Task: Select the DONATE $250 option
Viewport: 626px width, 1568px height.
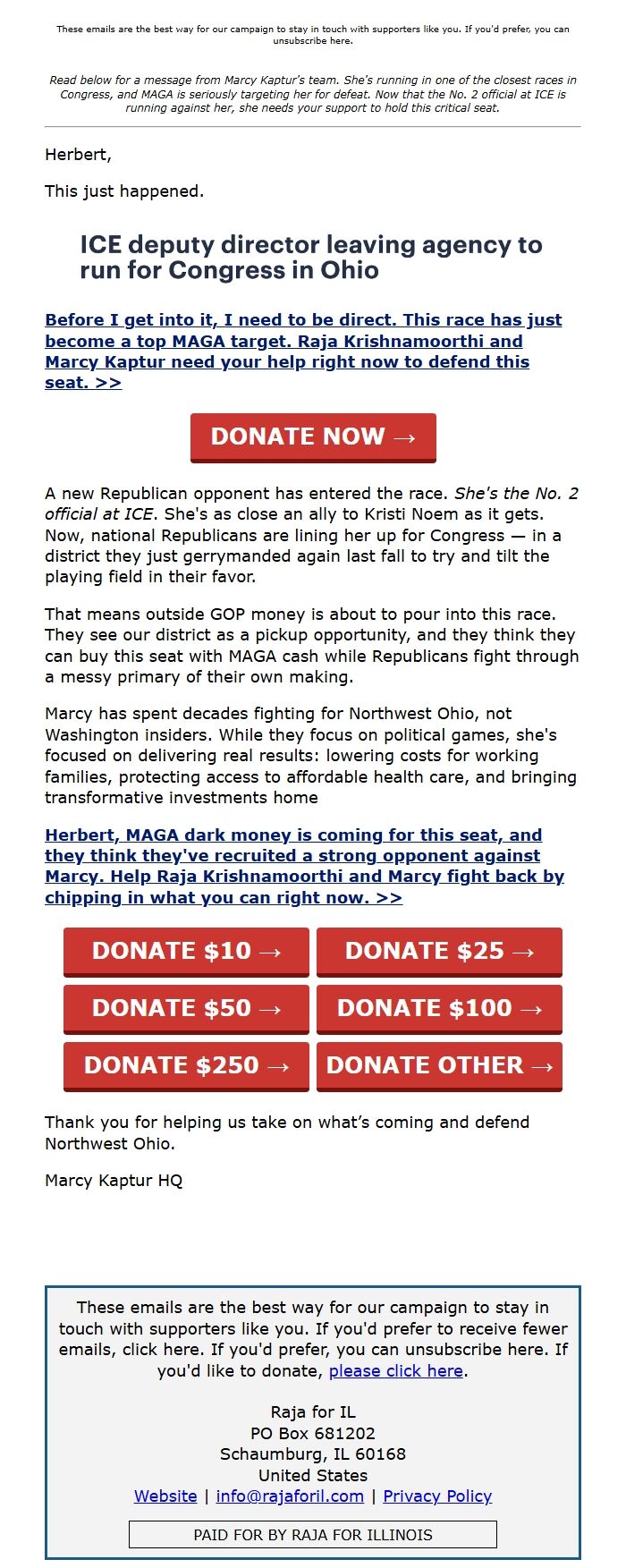Action: click(186, 1065)
